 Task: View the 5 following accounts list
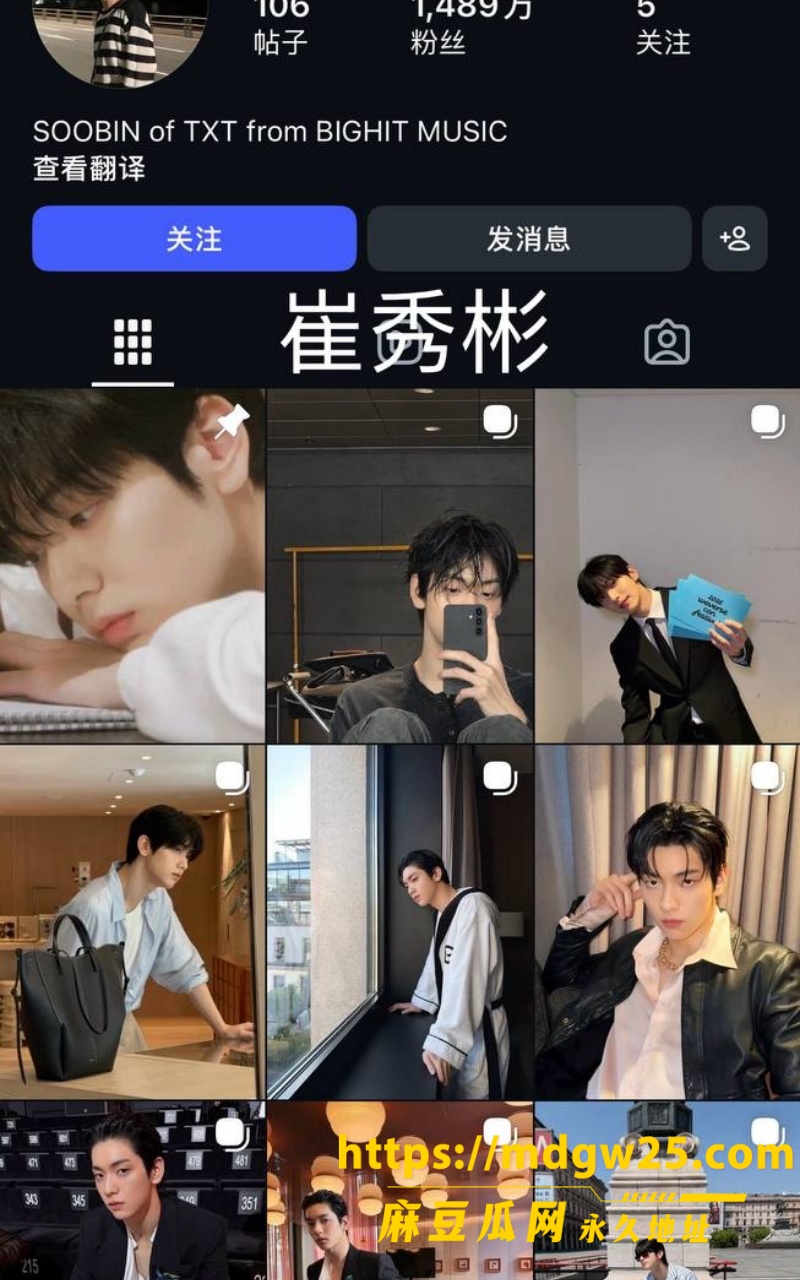coord(663,24)
